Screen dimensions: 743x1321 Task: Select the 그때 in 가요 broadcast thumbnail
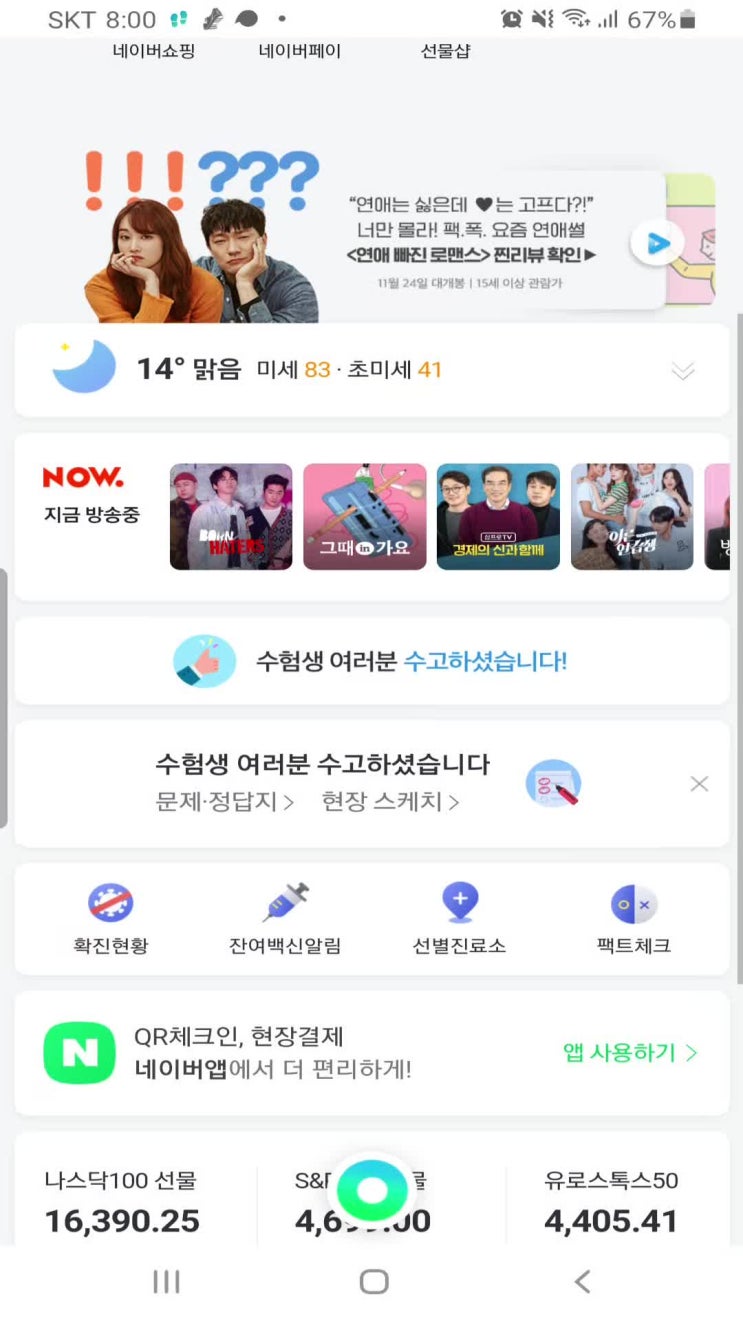[x=364, y=516]
